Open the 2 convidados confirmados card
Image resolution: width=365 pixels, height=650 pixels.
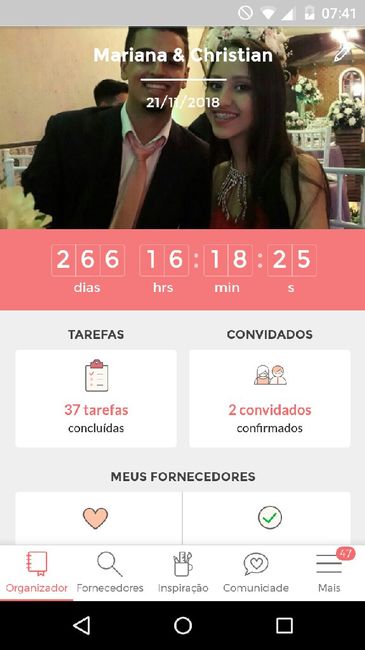click(270, 398)
